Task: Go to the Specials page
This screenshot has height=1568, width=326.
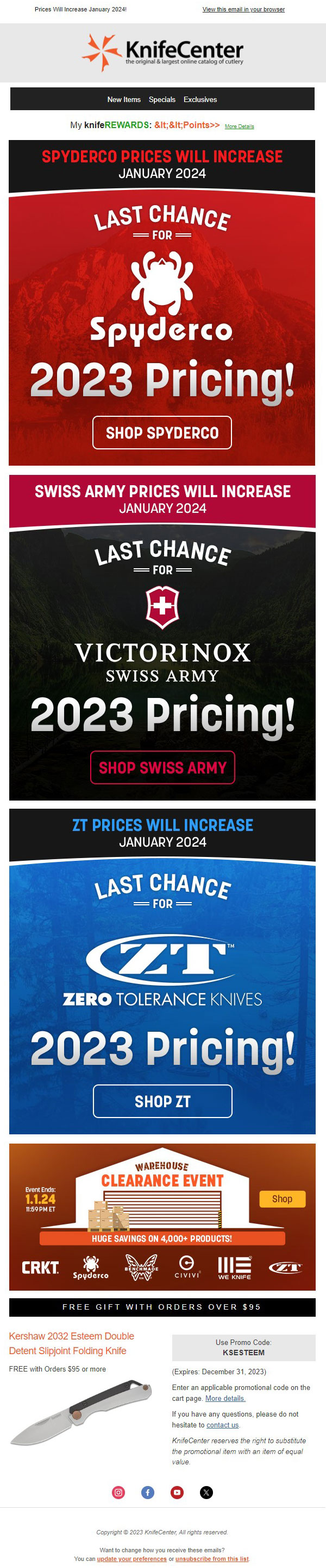Action: [x=162, y=100]
